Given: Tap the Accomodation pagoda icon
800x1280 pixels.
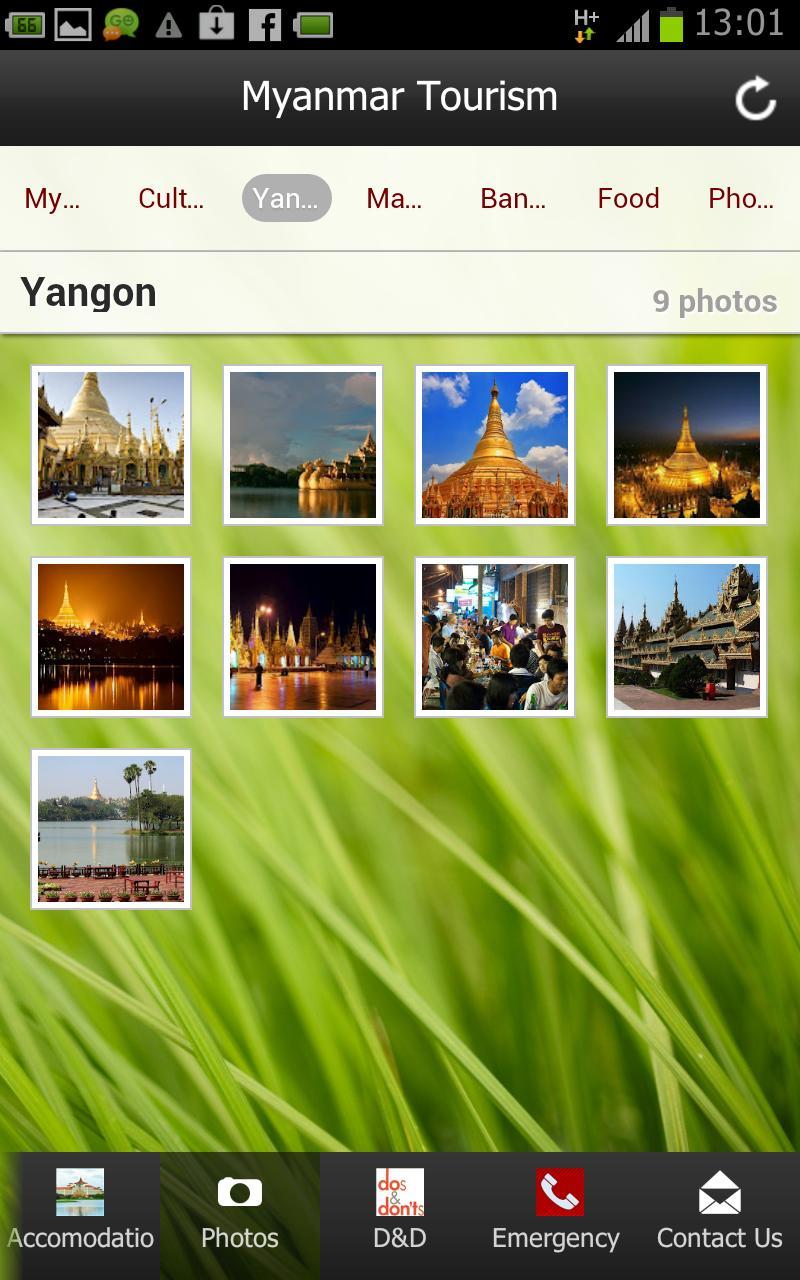Looking at the screenshot, I should click(80, 1190).
